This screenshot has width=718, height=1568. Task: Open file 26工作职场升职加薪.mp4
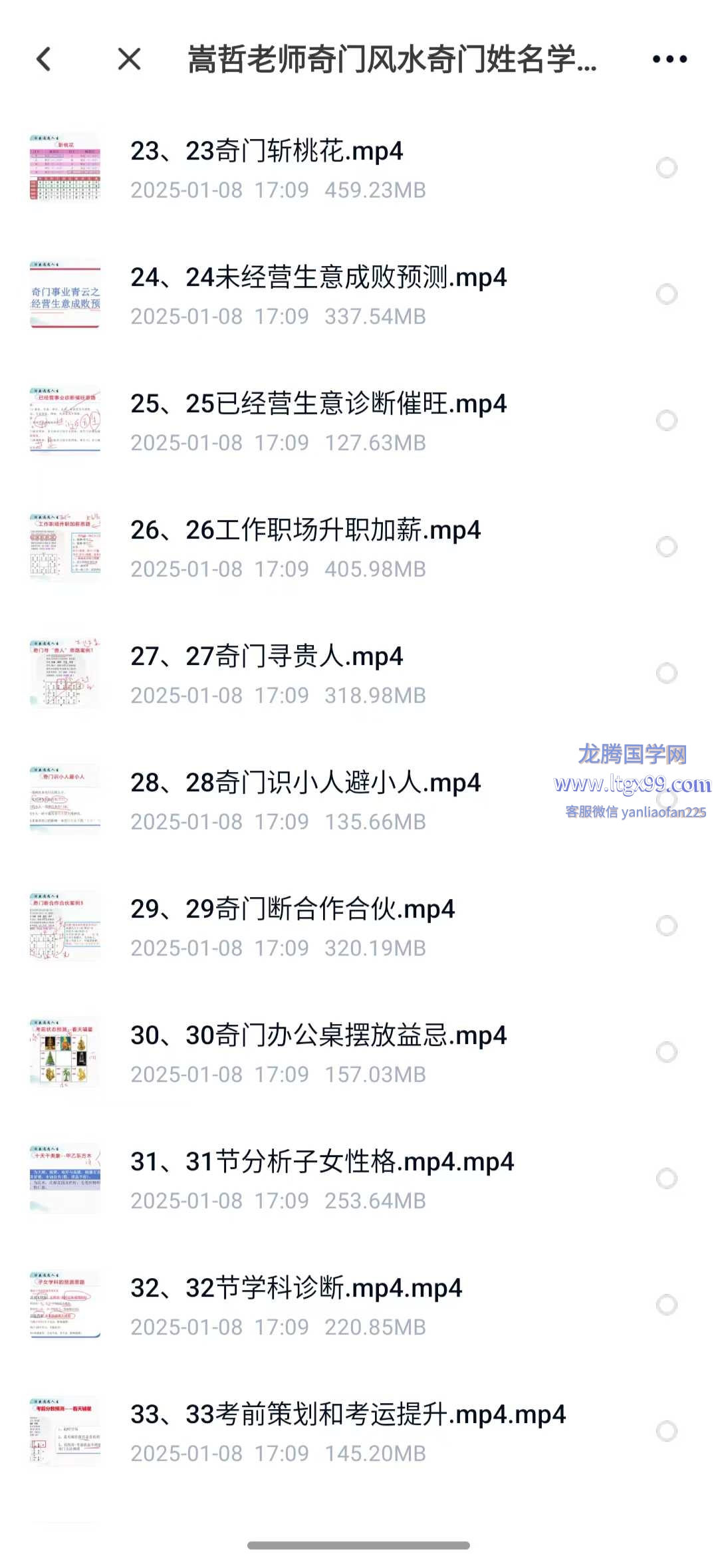coord(305,531)
